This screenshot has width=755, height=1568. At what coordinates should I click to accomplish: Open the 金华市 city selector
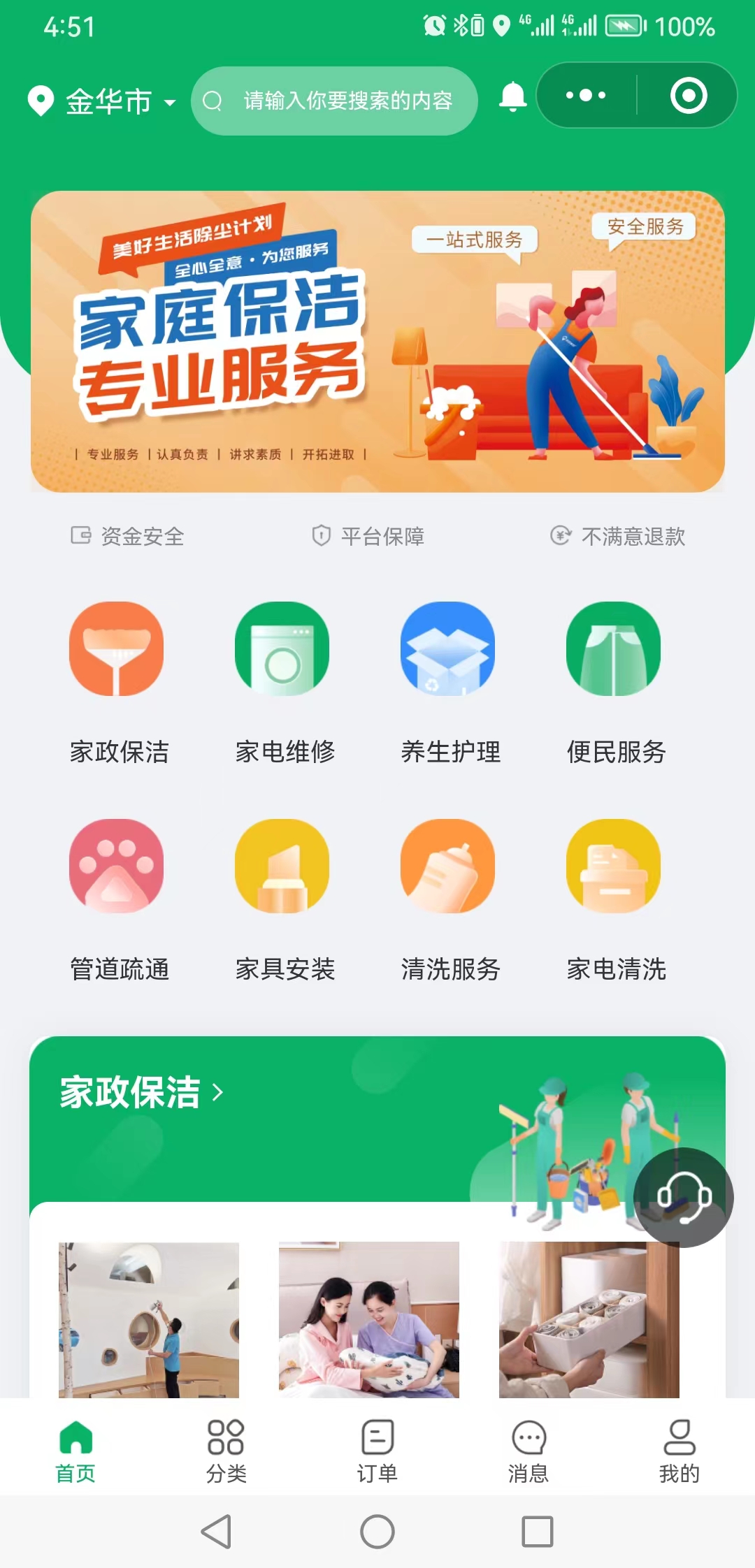click(x=102, y=101)
